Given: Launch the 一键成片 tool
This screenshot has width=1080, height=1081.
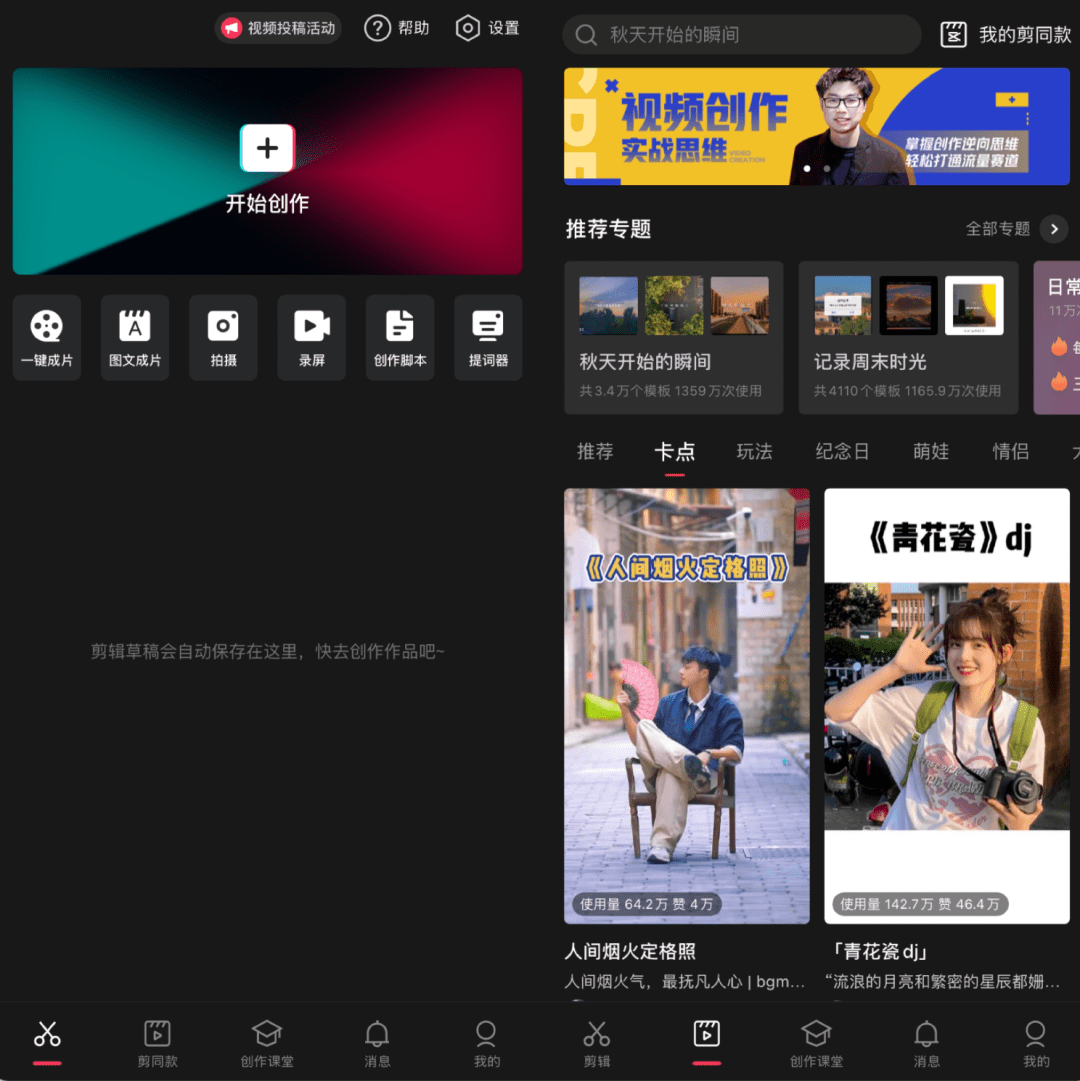Looking at the screenshot, I should 47,337.
